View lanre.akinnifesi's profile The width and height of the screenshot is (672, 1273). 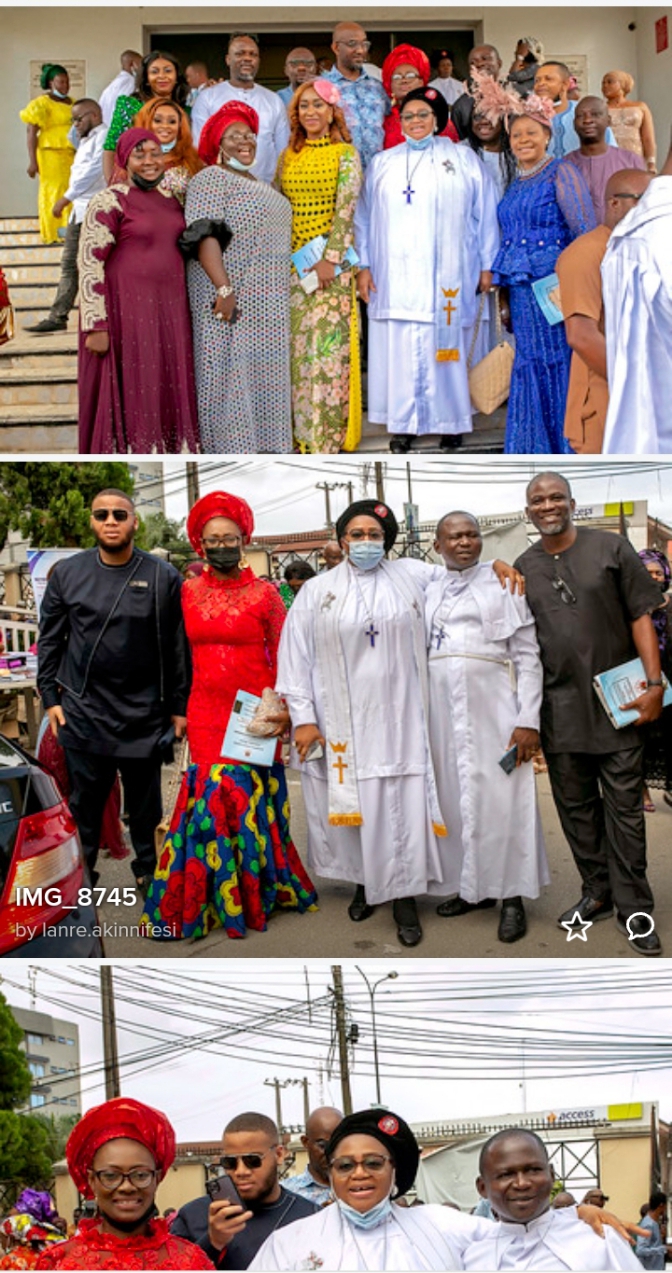point(95,930)
